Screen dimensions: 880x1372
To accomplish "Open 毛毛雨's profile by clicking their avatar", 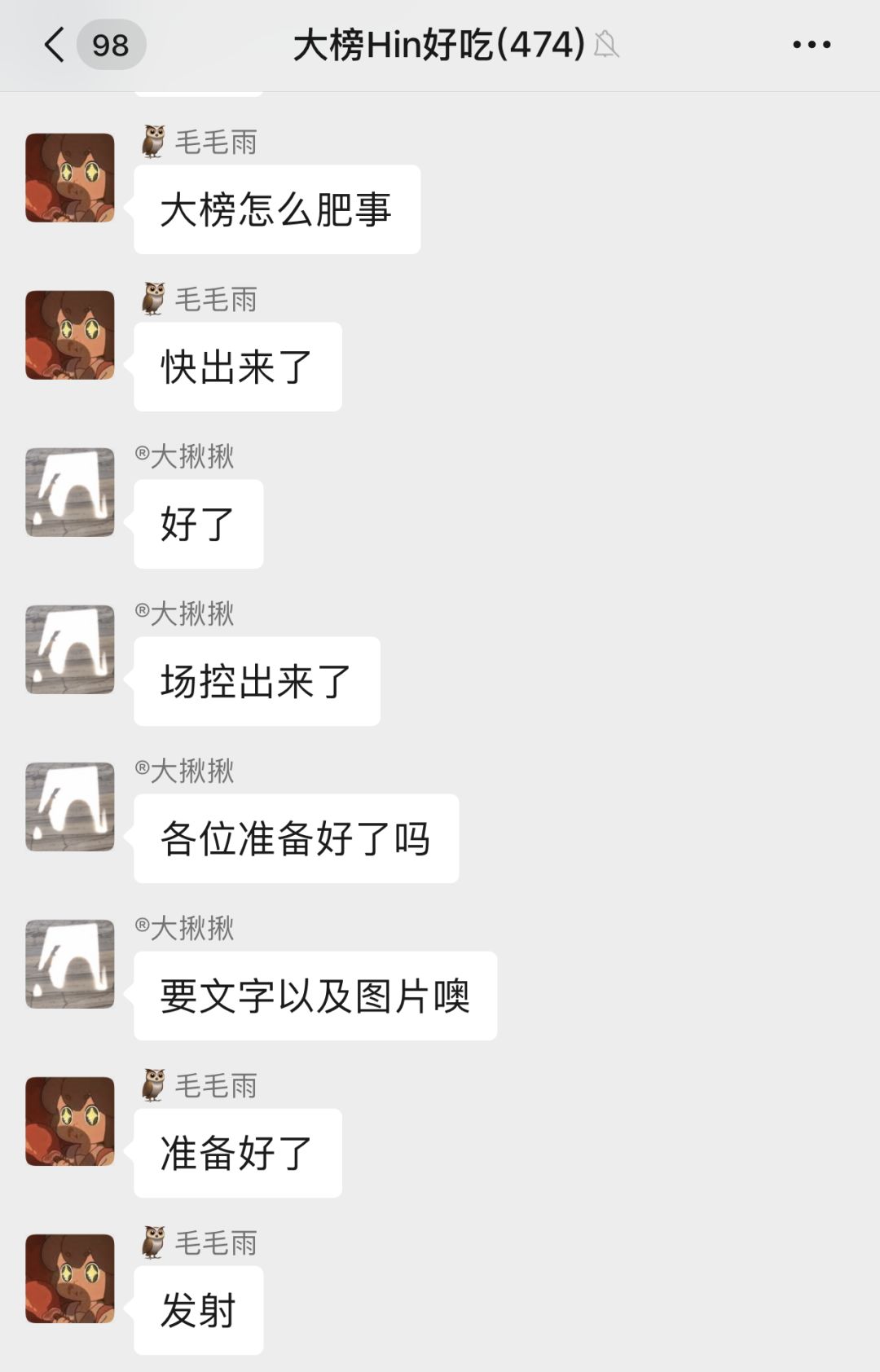I will (69, 179).
